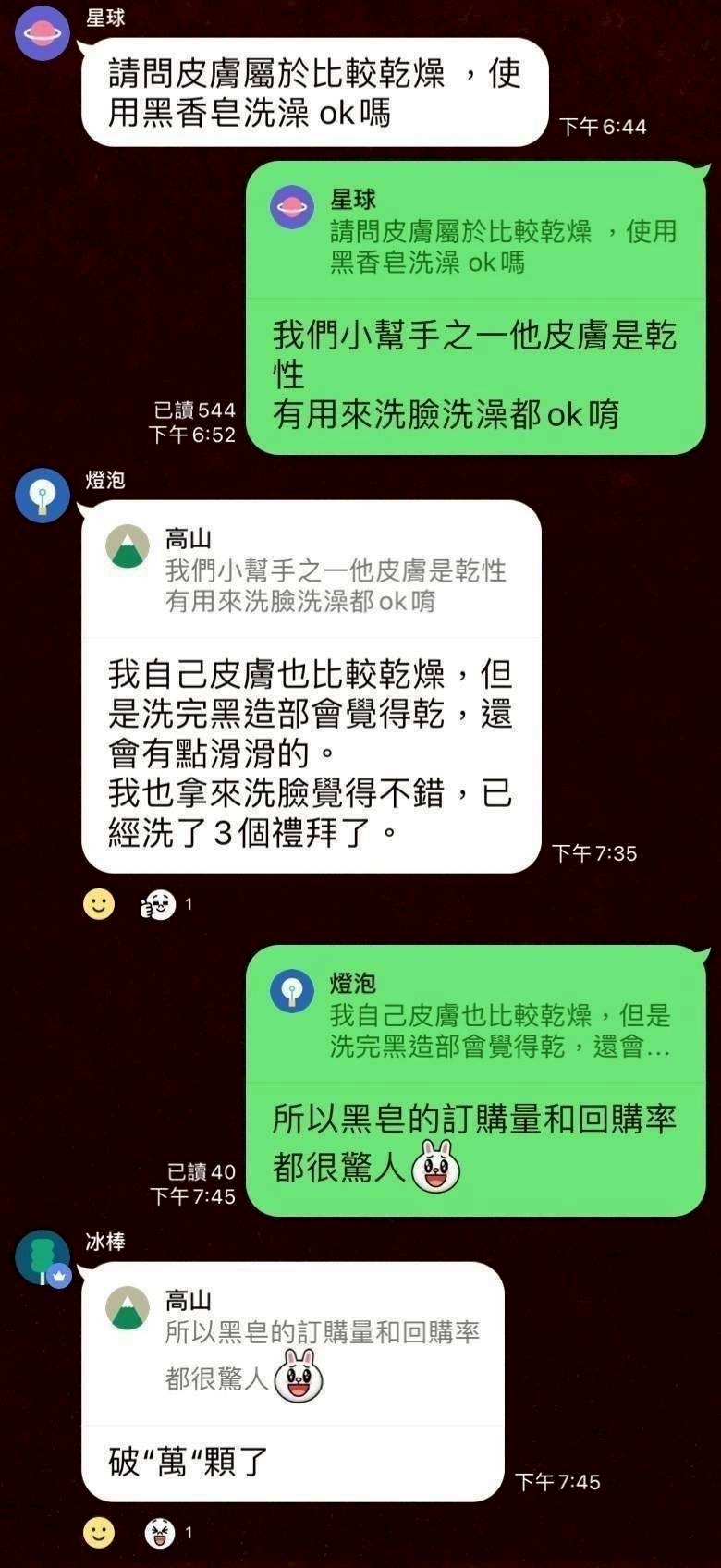Click the yellow smiley reaction under 高山's message
721x1568 pixels.
tap(99, 904)
